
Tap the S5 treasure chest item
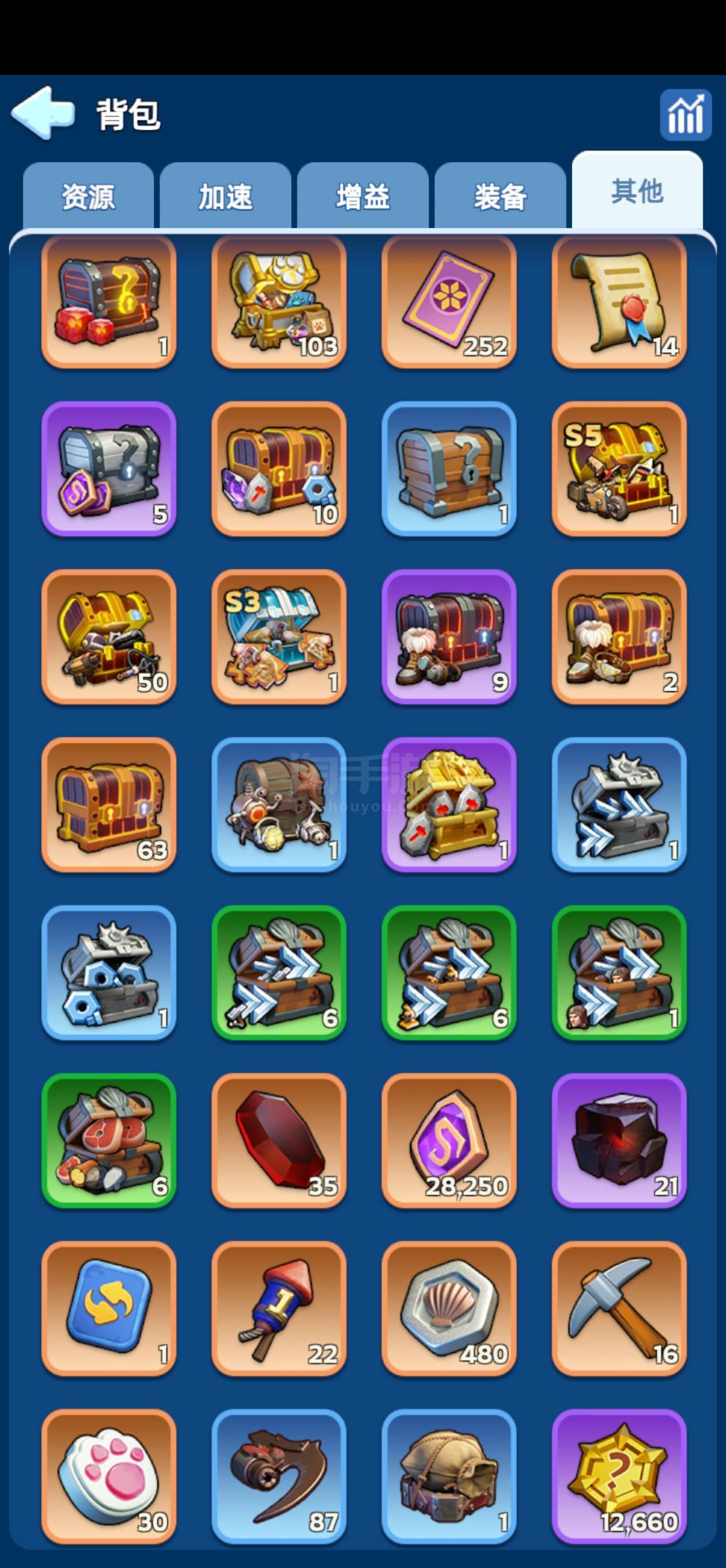(x=619, y=469)
